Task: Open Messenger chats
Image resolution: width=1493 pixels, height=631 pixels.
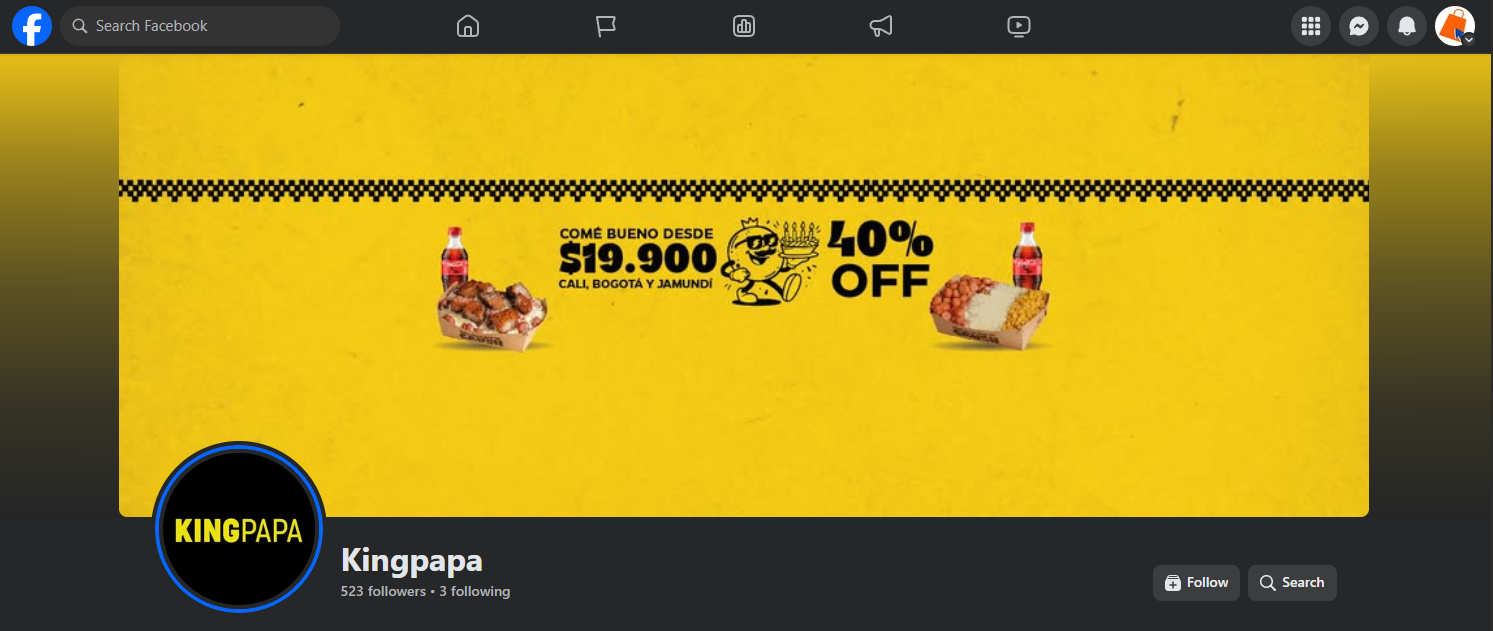Action: (x=1359, y=26)
